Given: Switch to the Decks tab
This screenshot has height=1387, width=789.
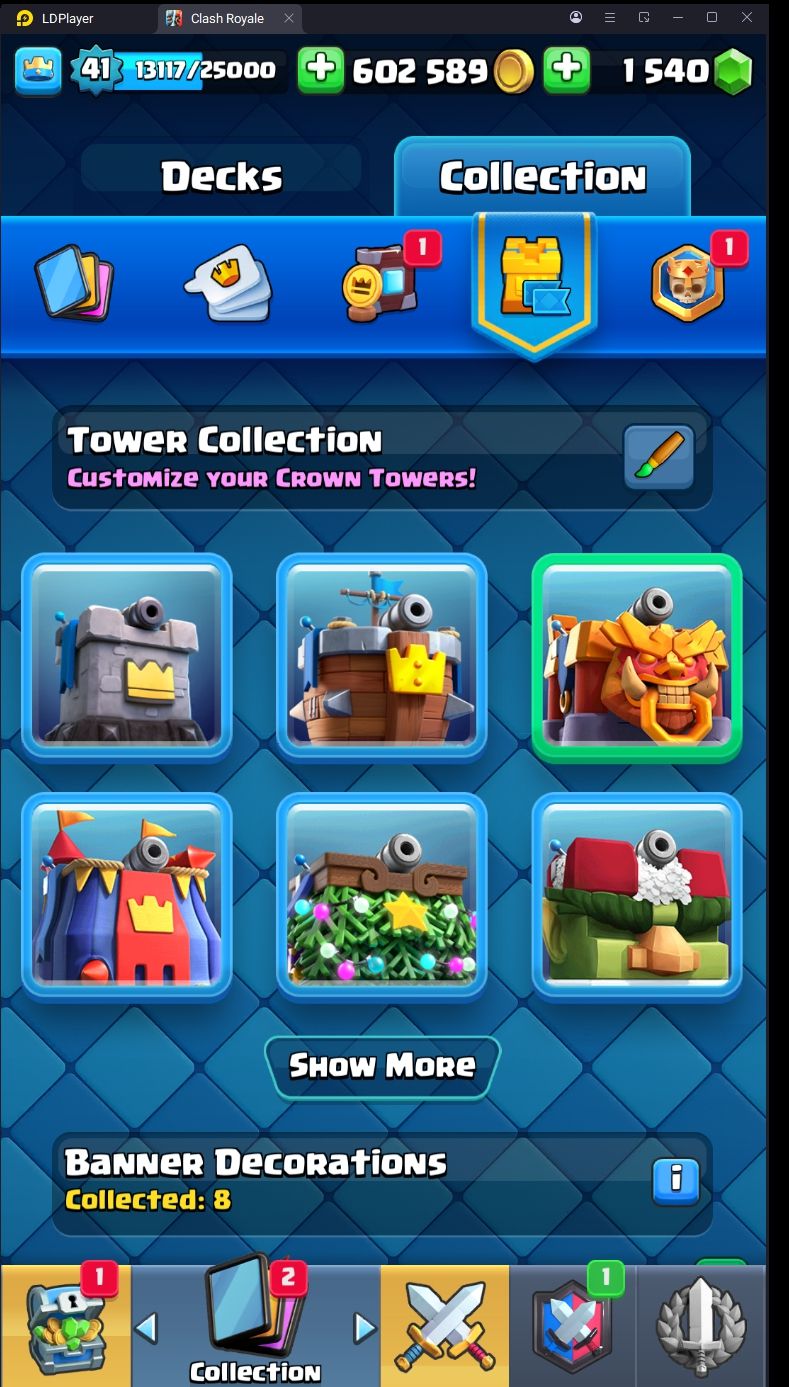Looking at the screenshot, I should 221,176.
